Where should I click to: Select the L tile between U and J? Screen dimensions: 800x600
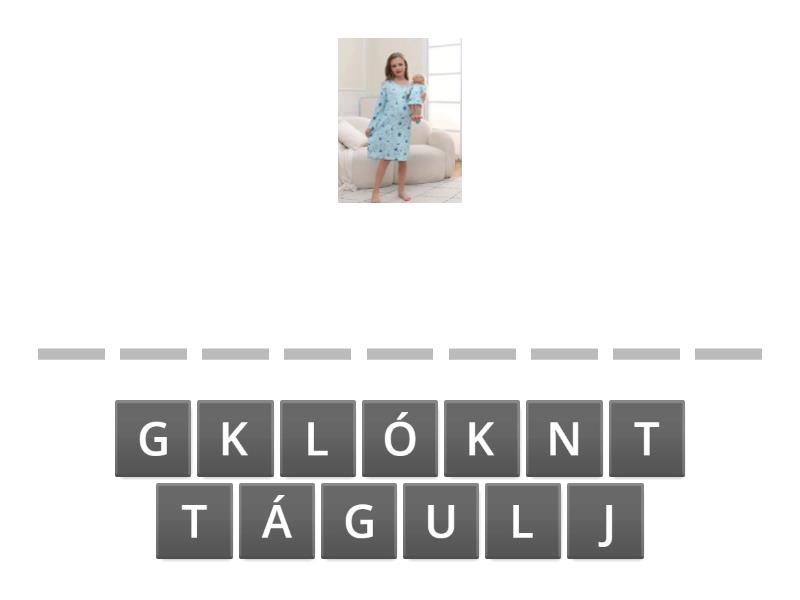522,521
